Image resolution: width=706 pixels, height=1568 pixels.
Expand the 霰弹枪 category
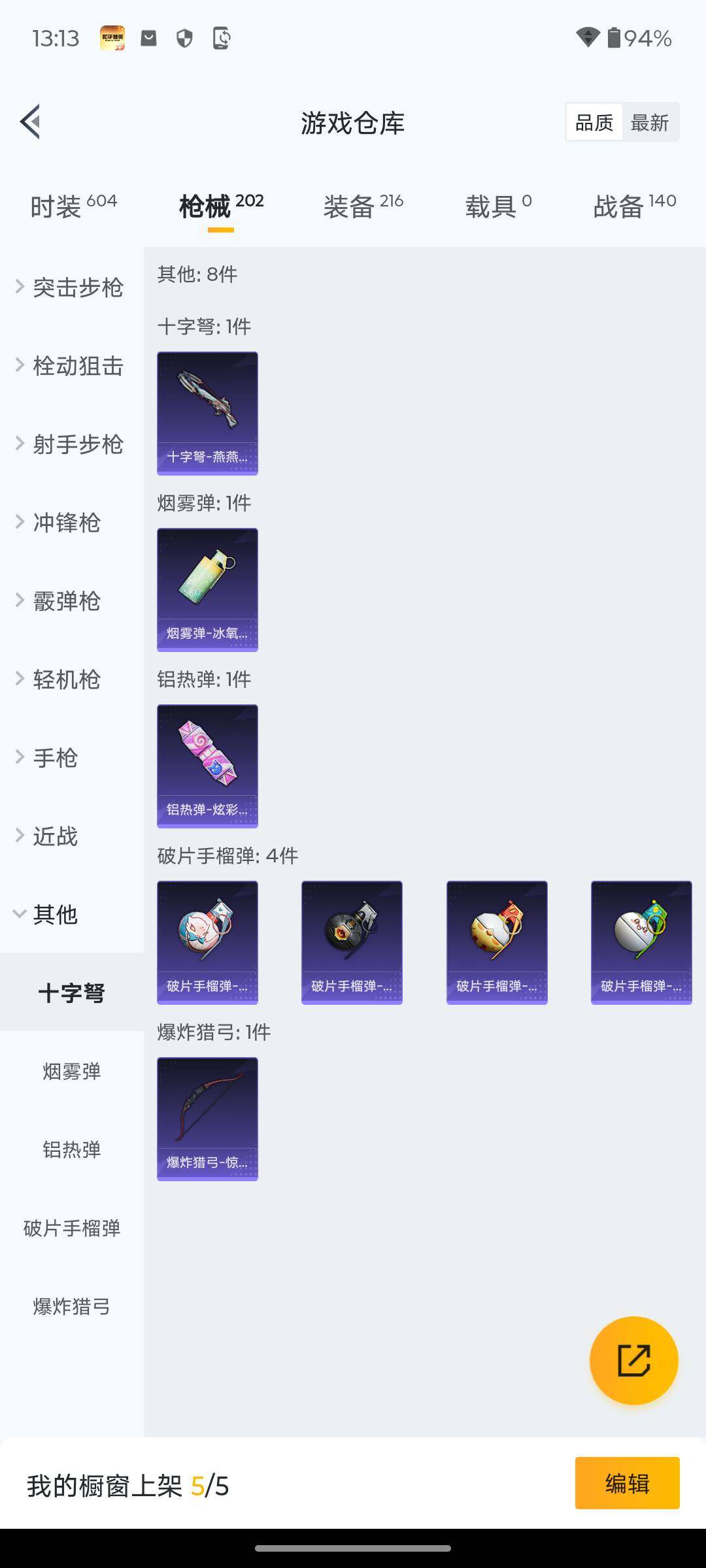65,601
